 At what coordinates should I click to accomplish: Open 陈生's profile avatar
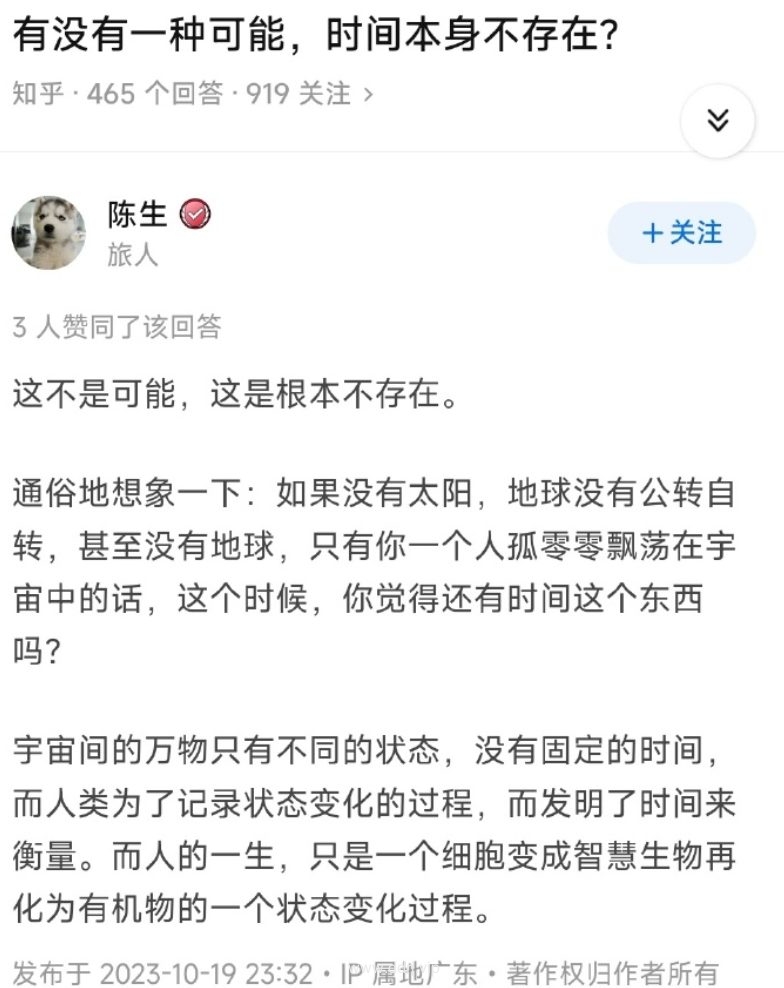[48, 233]
